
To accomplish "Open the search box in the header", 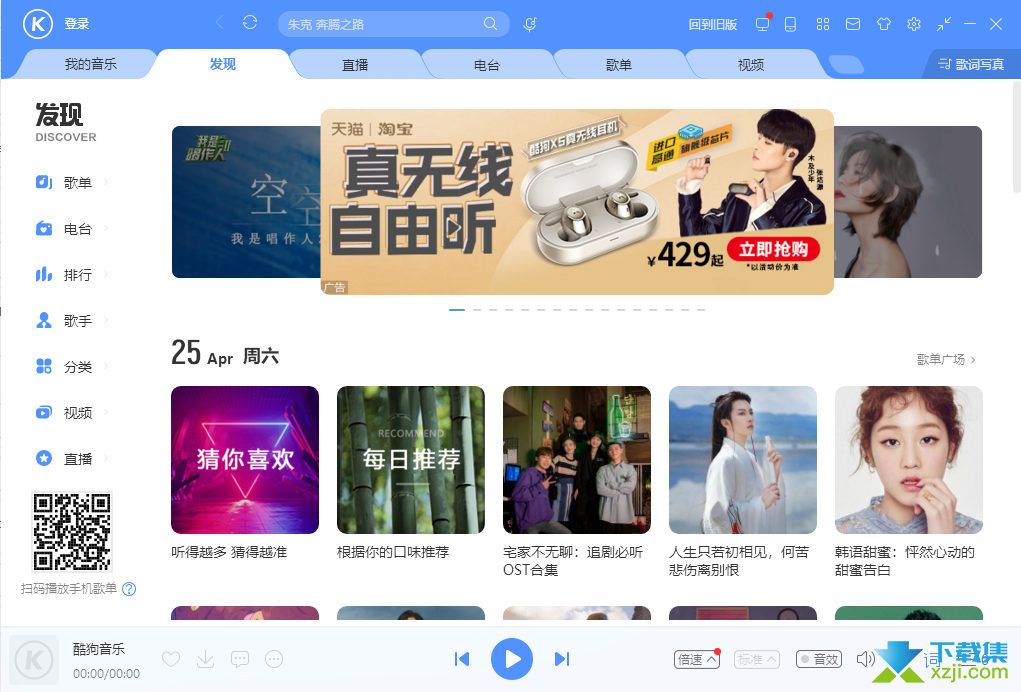I will click(380, 24).
